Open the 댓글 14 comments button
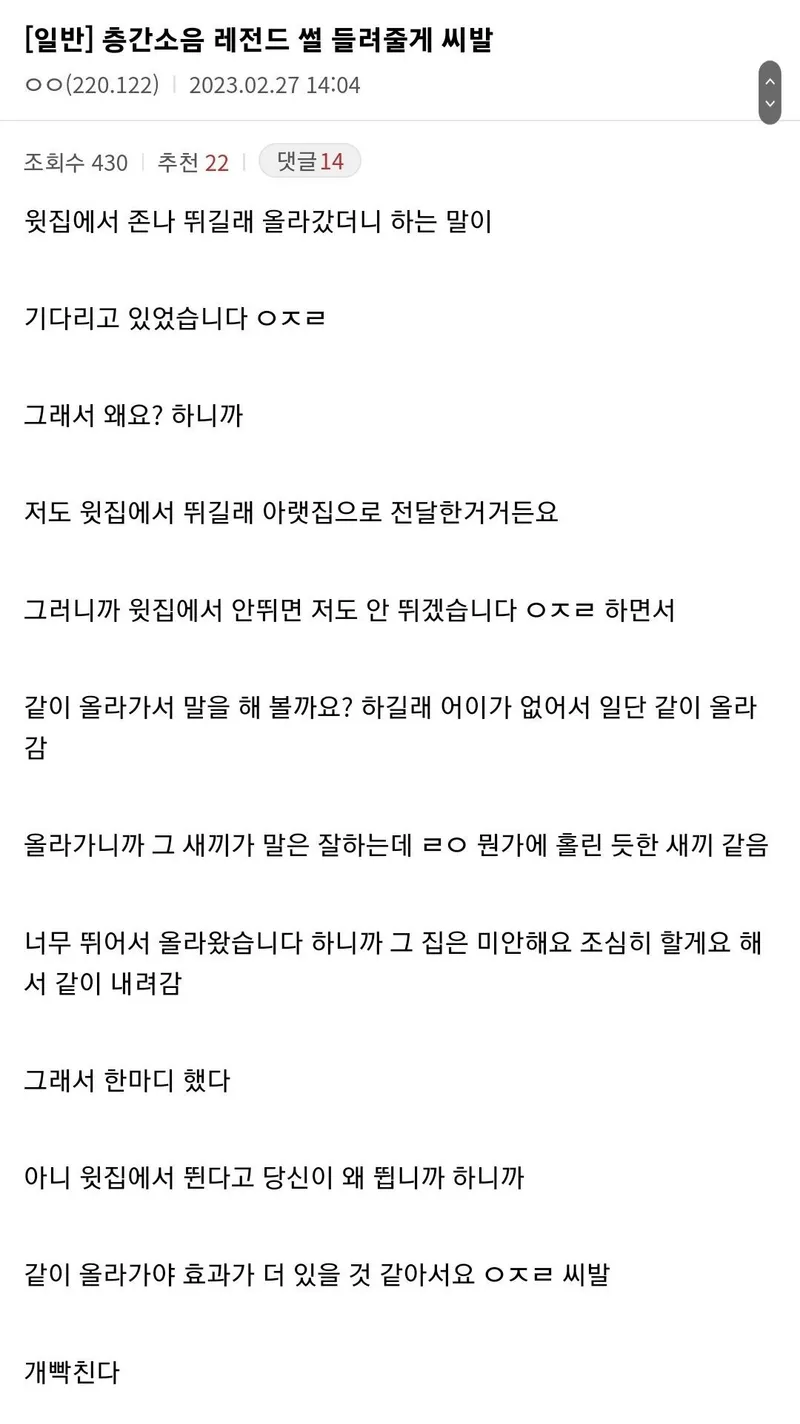The width and height of the screenshot is (800, 1424). click(309, 161)
